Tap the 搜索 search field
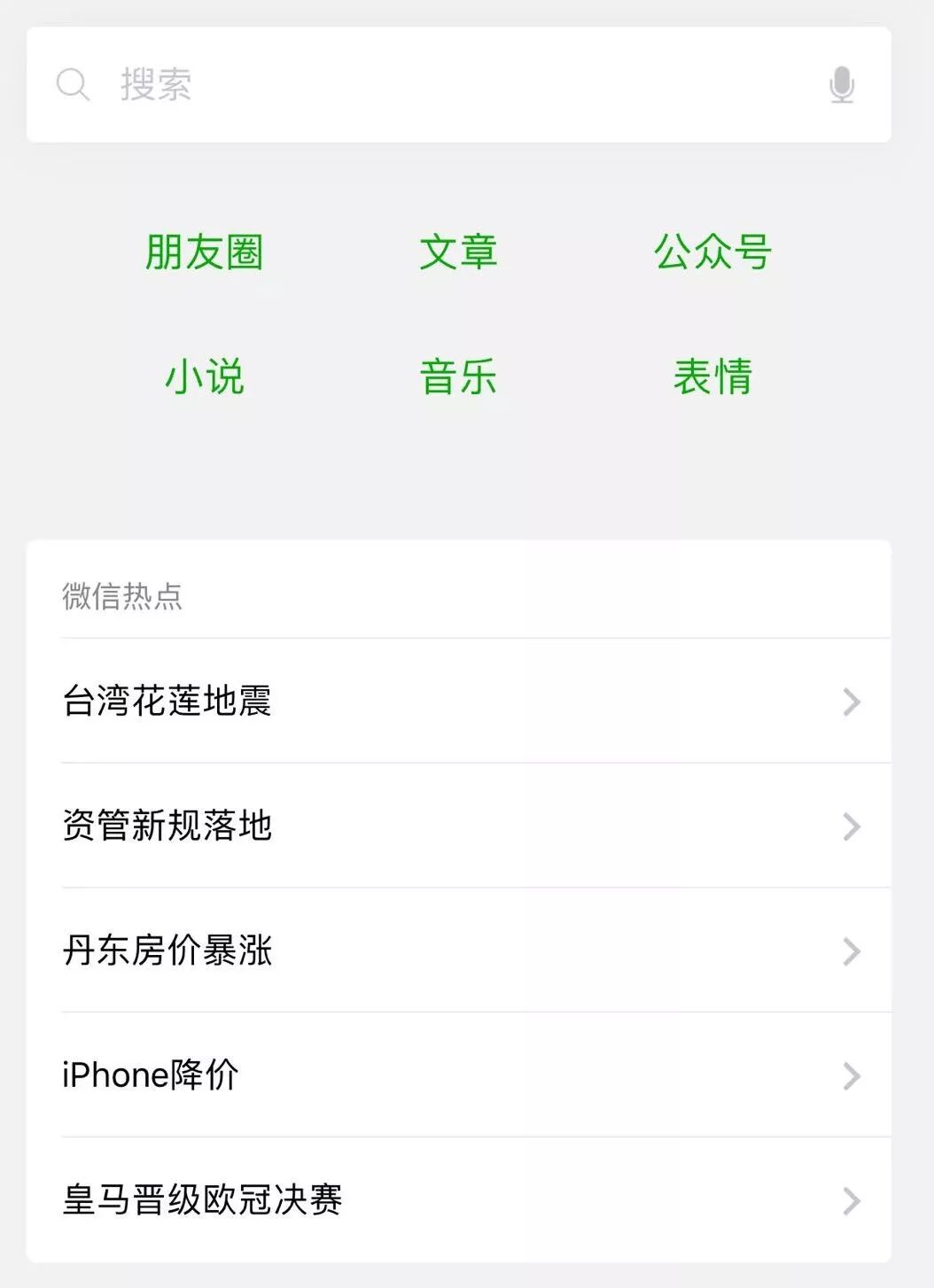 425,85
